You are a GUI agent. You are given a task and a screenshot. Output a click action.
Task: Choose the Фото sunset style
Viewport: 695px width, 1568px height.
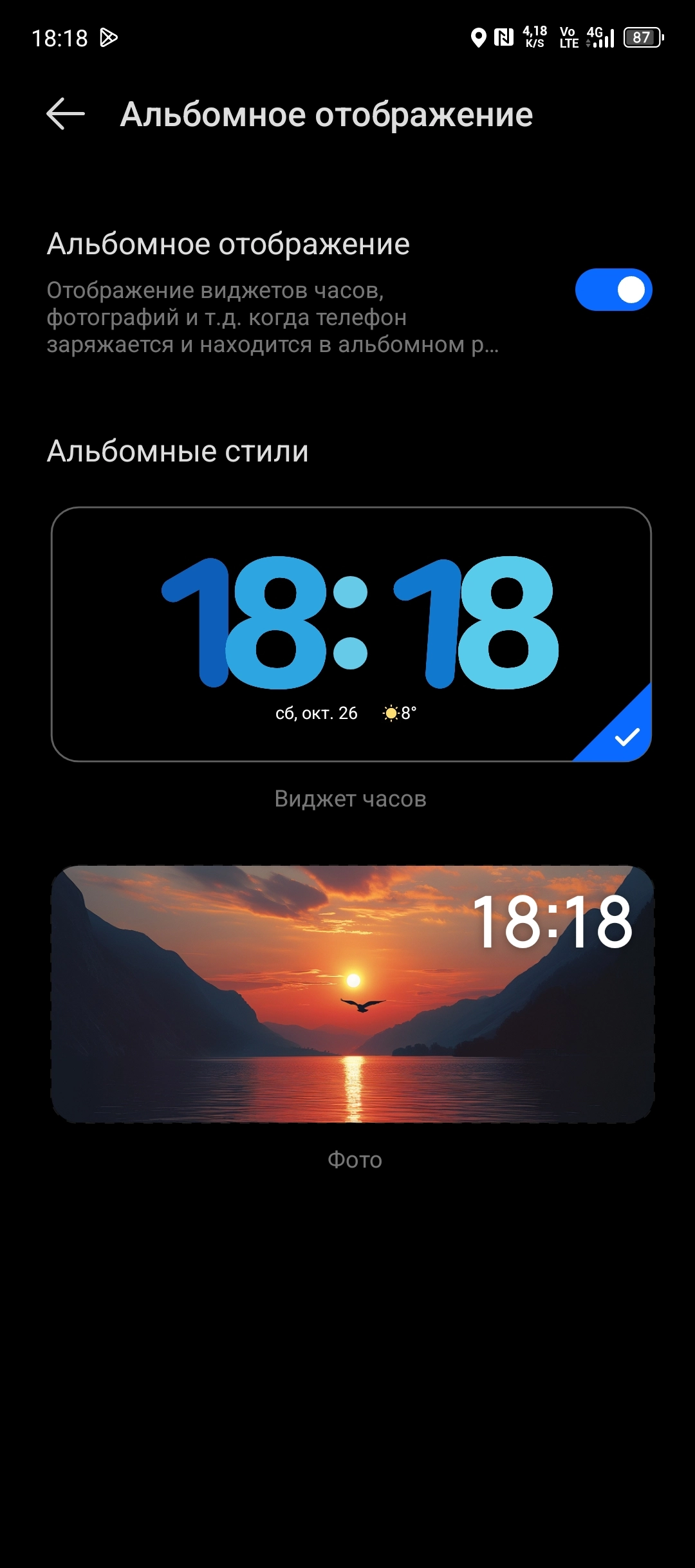pos(353,994)
